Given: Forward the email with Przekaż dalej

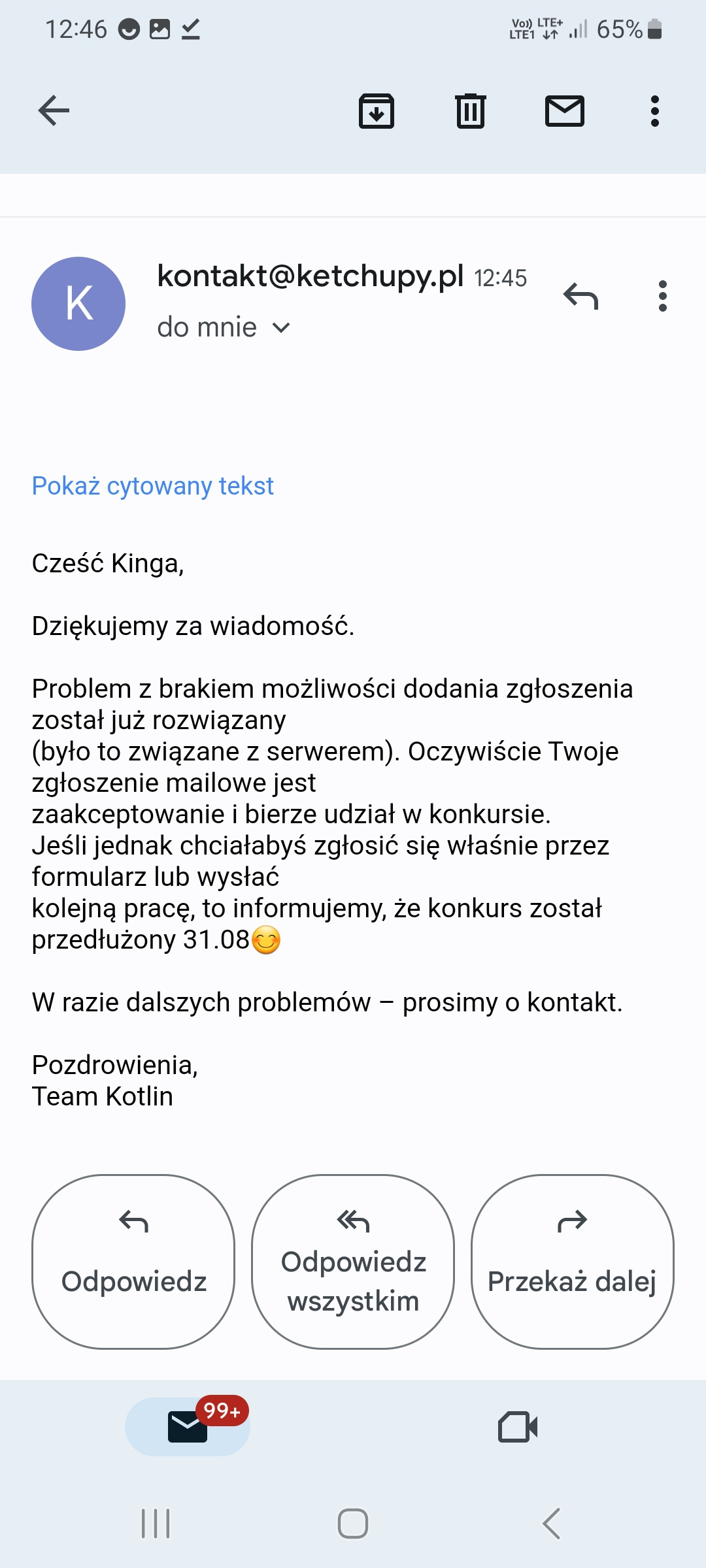Looking at the screenshot, I should (572, 1261).
